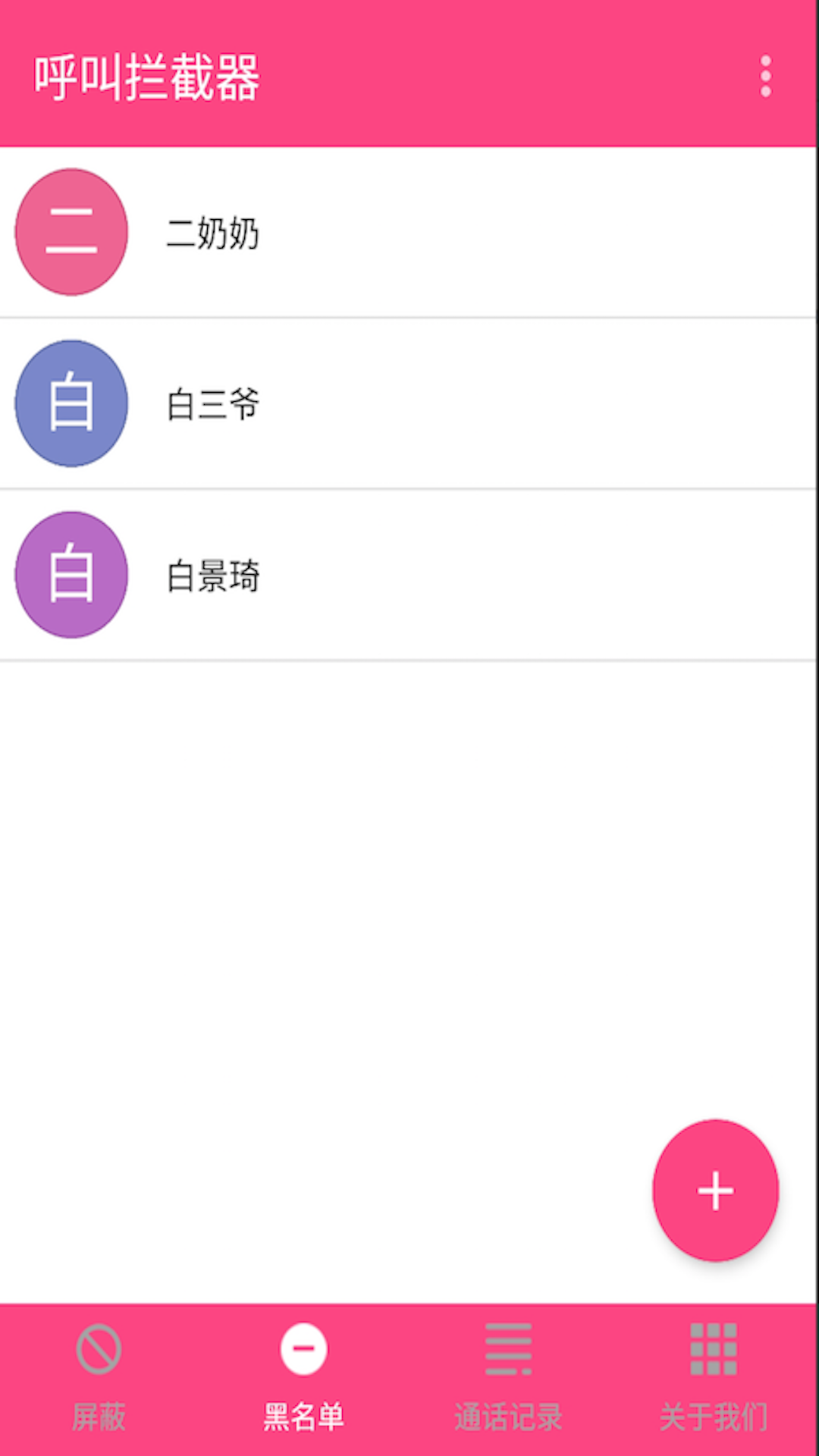The width and height of the screenshot is (819, 1456).
Task: Tap the contact avatar for 二奶奶
Action: 71,233
